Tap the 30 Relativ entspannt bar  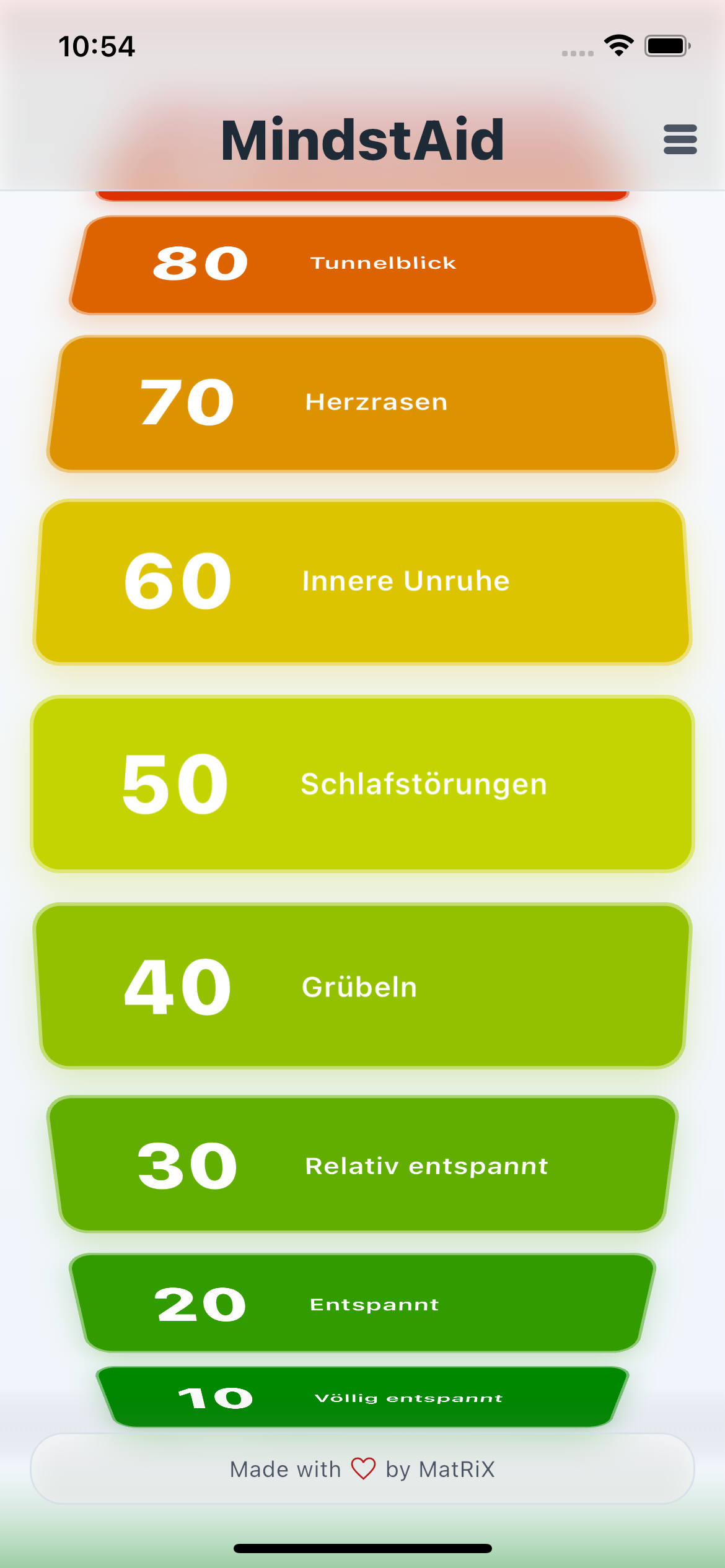[362, 1164]
